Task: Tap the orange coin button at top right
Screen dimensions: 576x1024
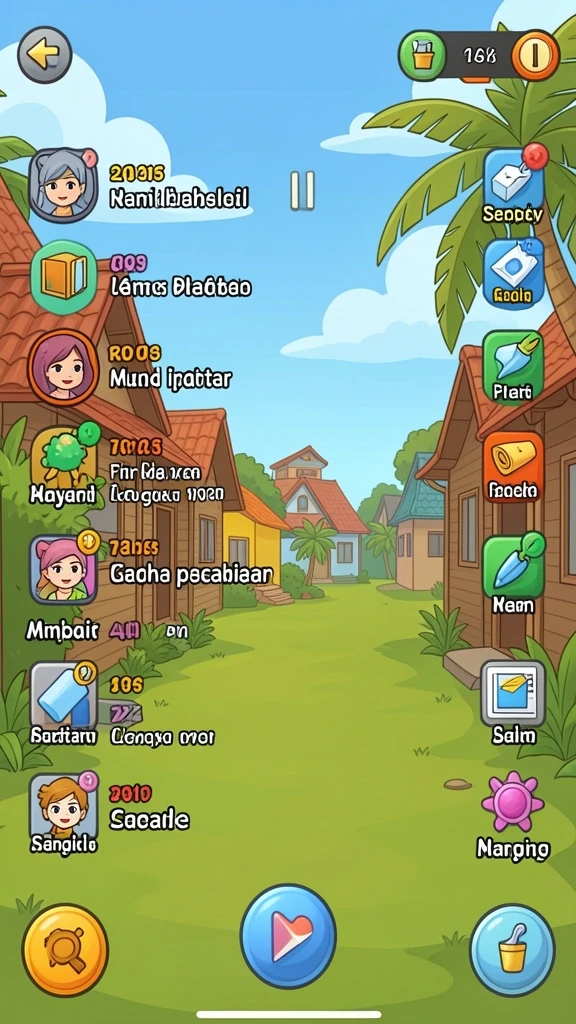Action: coord(535,56)
